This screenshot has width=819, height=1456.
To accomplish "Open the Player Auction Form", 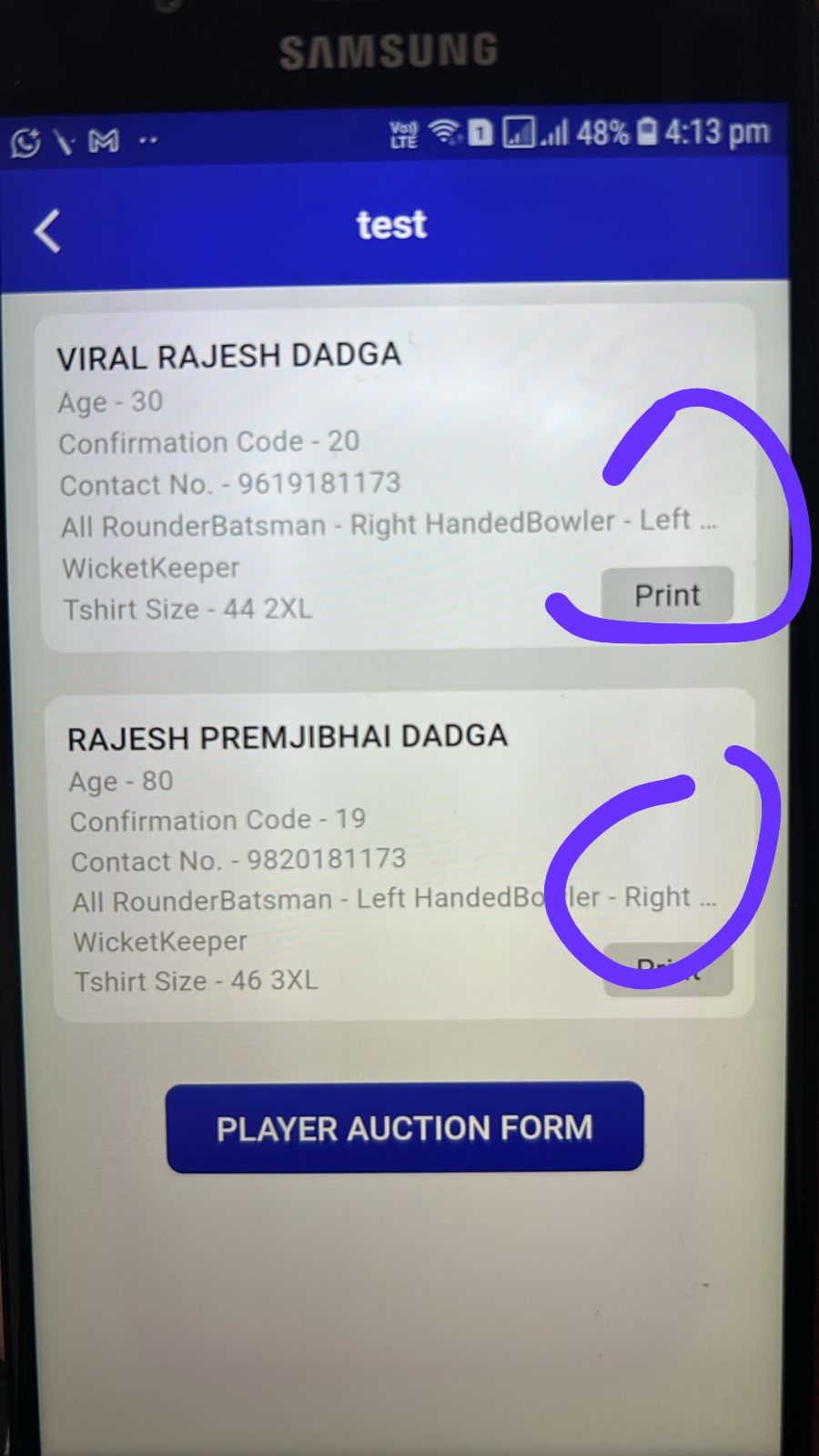I will pyautogui.click(x=404, y=1127).
